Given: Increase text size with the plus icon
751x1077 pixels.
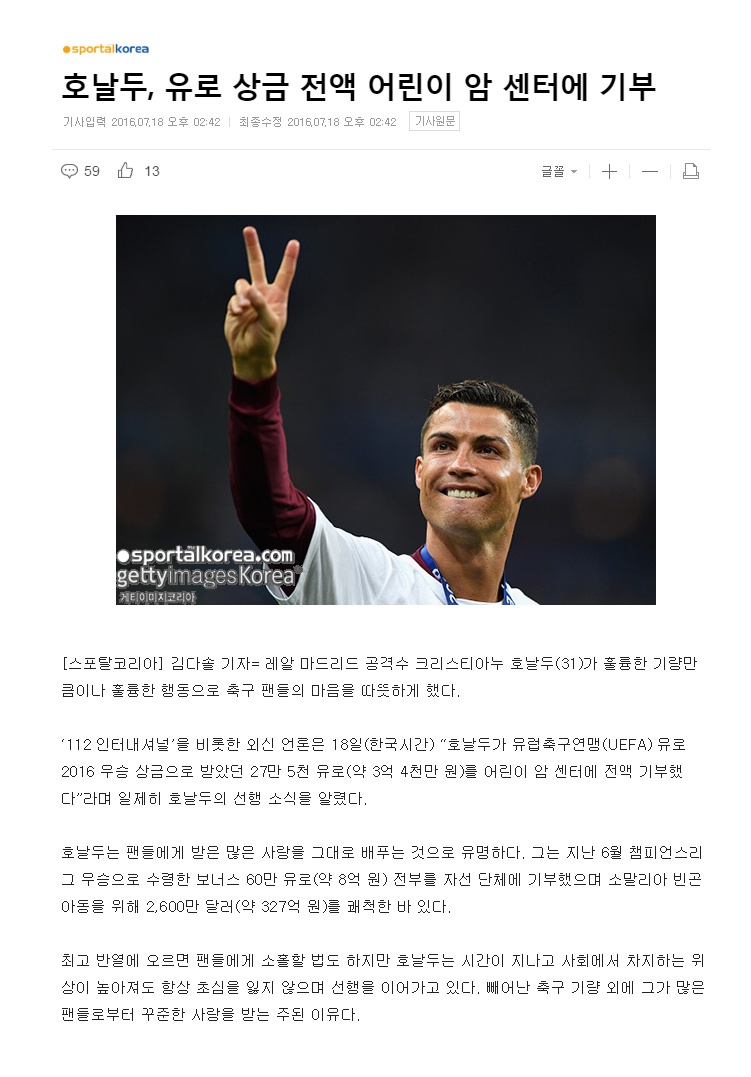Looking at the screenshot, I should [609, 171].
